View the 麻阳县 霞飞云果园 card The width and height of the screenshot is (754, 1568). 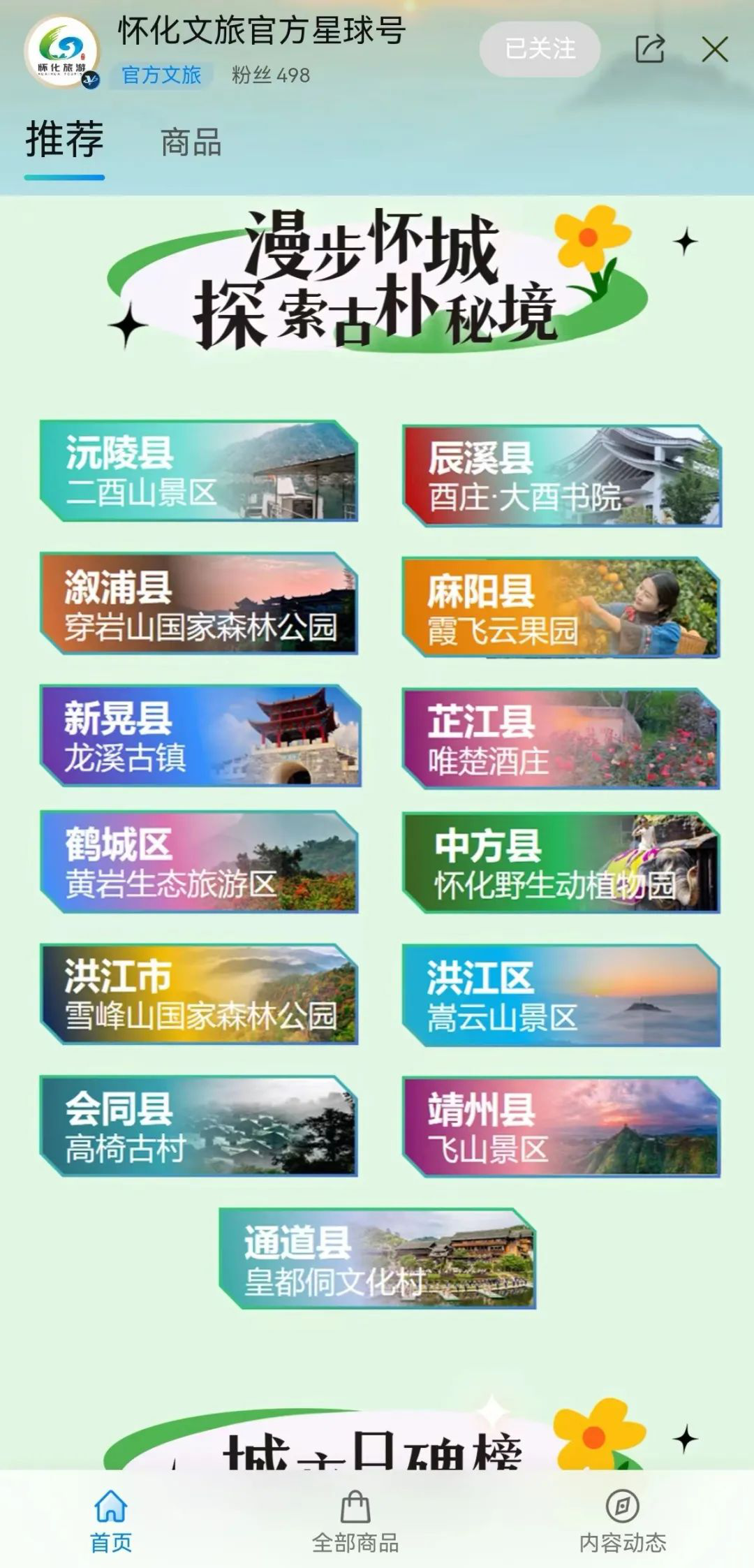561,608
